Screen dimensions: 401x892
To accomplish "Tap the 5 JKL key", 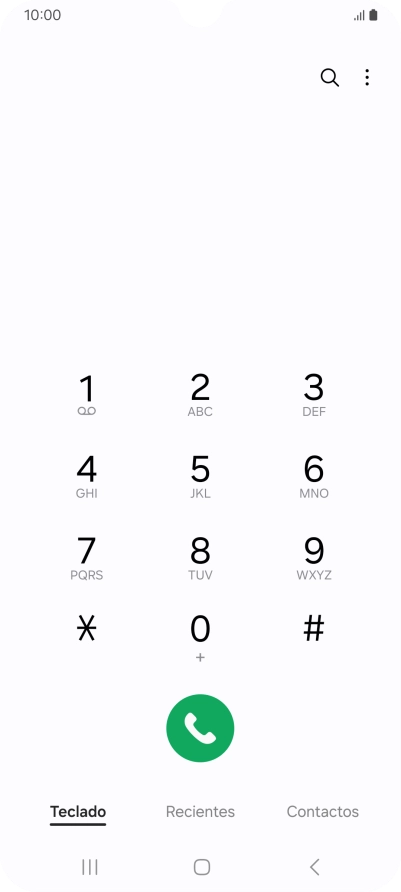I will [x=200, y=477].
